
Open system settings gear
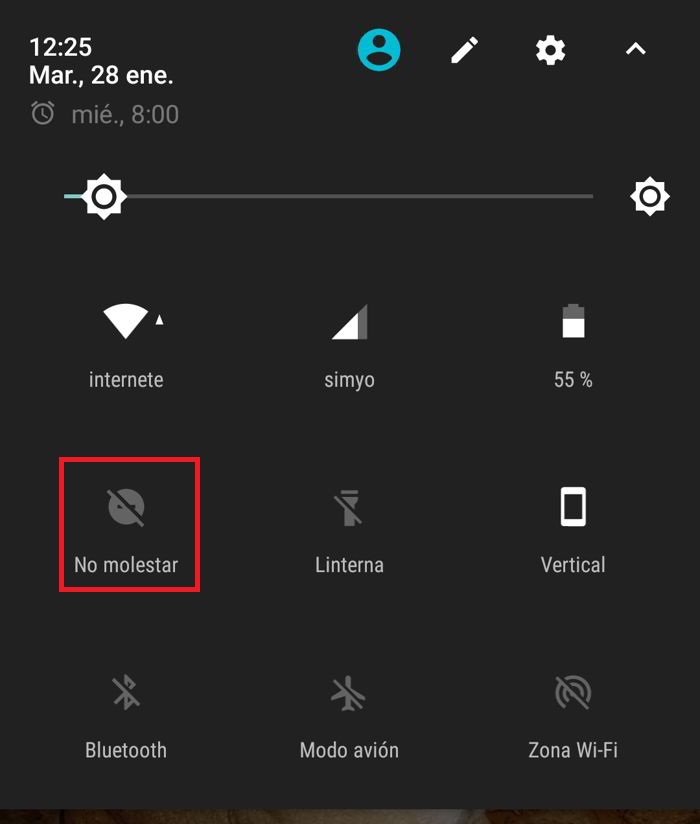click(550, 49)
